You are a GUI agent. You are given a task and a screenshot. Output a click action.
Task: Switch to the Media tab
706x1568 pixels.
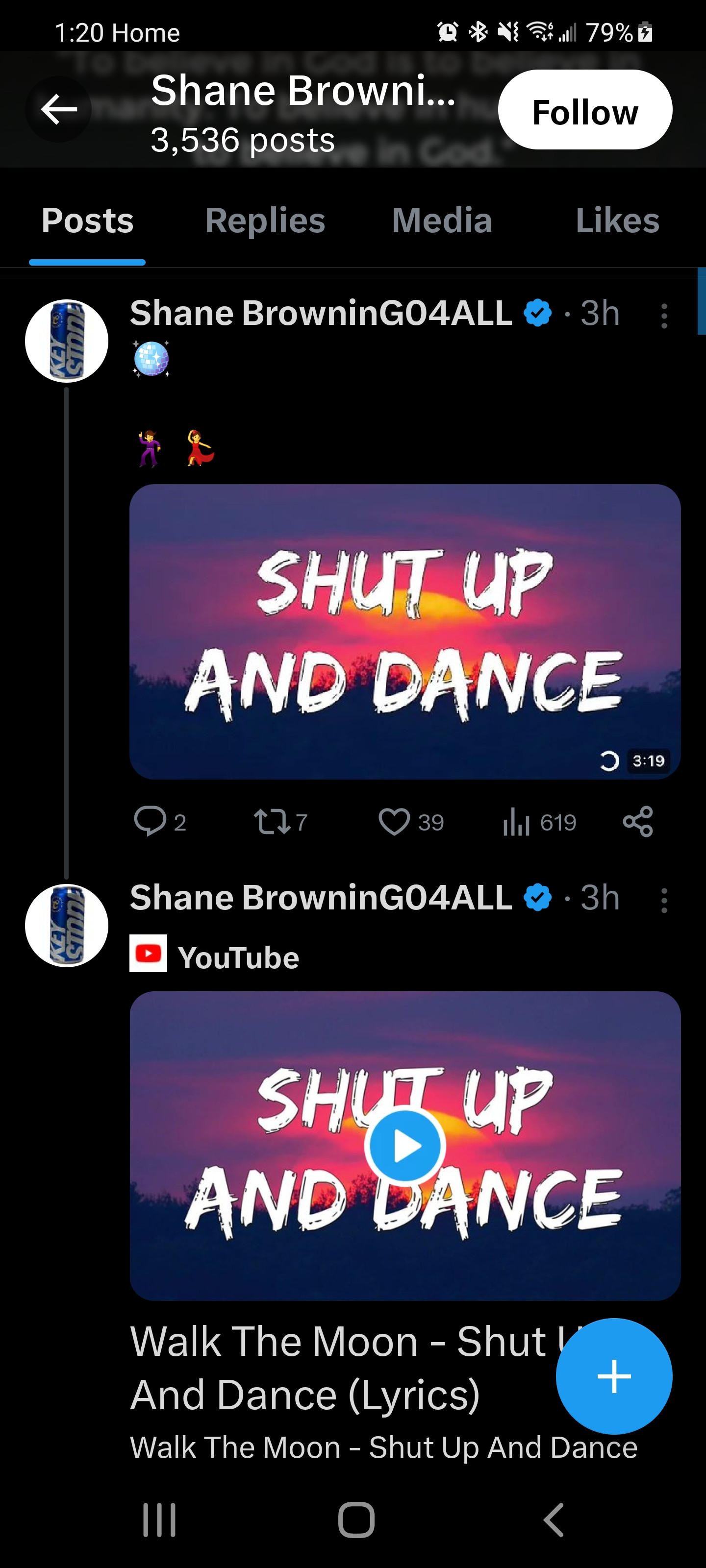pyautogui.click(x=442, y=220)
